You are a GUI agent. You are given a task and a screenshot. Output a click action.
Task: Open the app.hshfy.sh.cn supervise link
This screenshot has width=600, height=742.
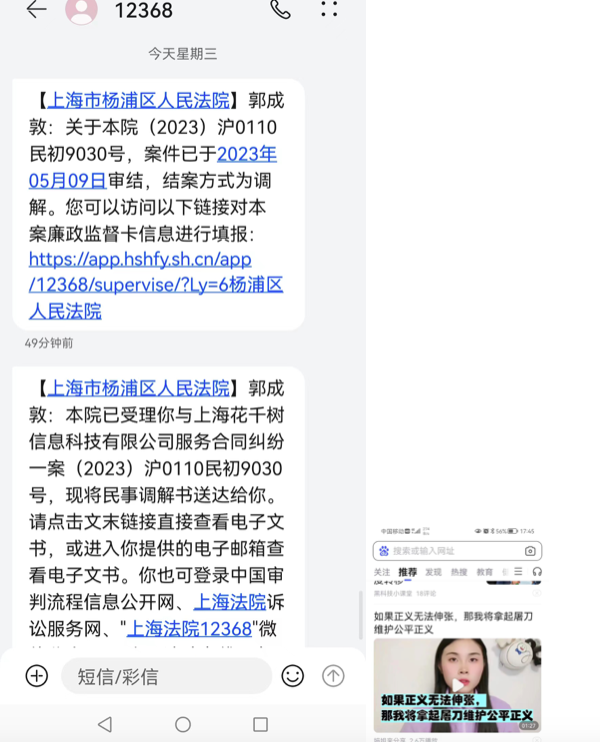155,285
